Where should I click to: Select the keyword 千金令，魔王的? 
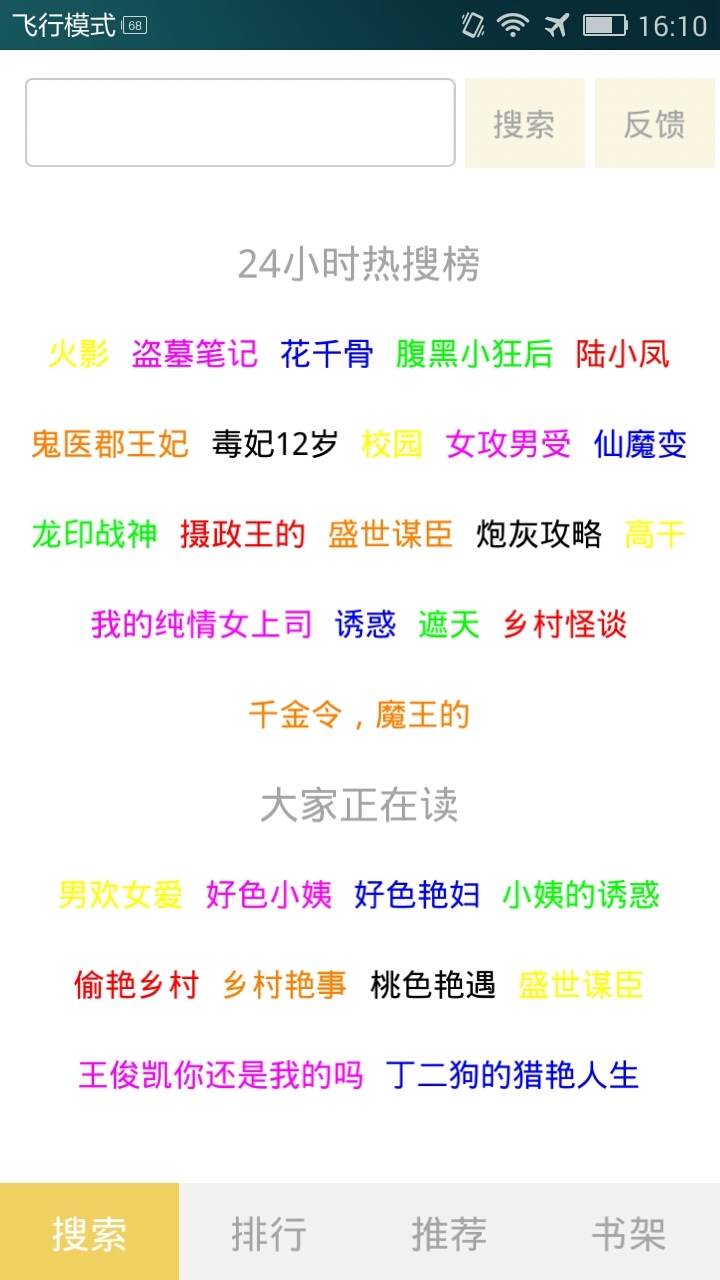pos(359,715)
